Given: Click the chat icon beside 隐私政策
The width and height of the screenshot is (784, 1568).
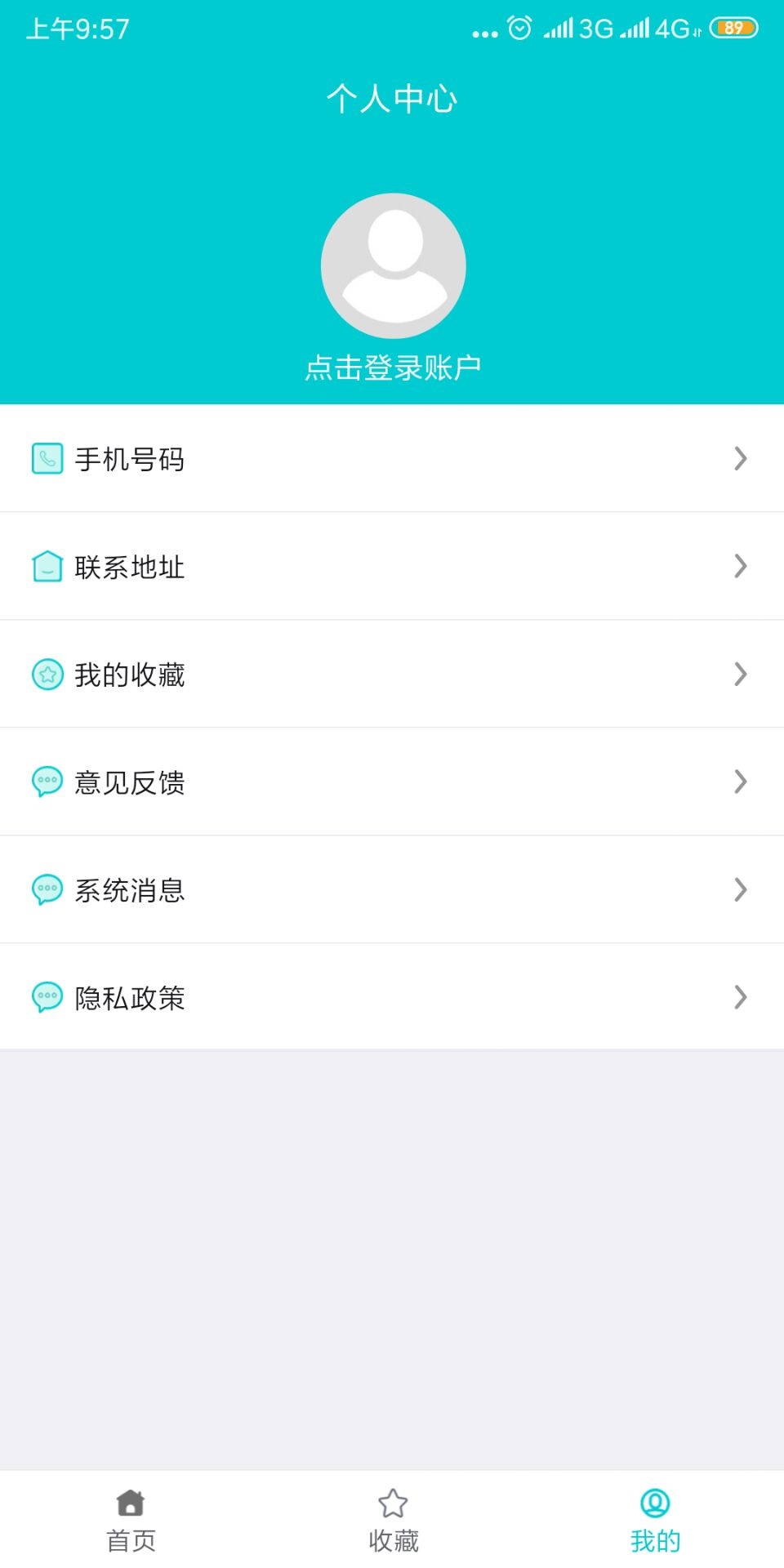Looking at the screenshot, I should click(47, 997).
